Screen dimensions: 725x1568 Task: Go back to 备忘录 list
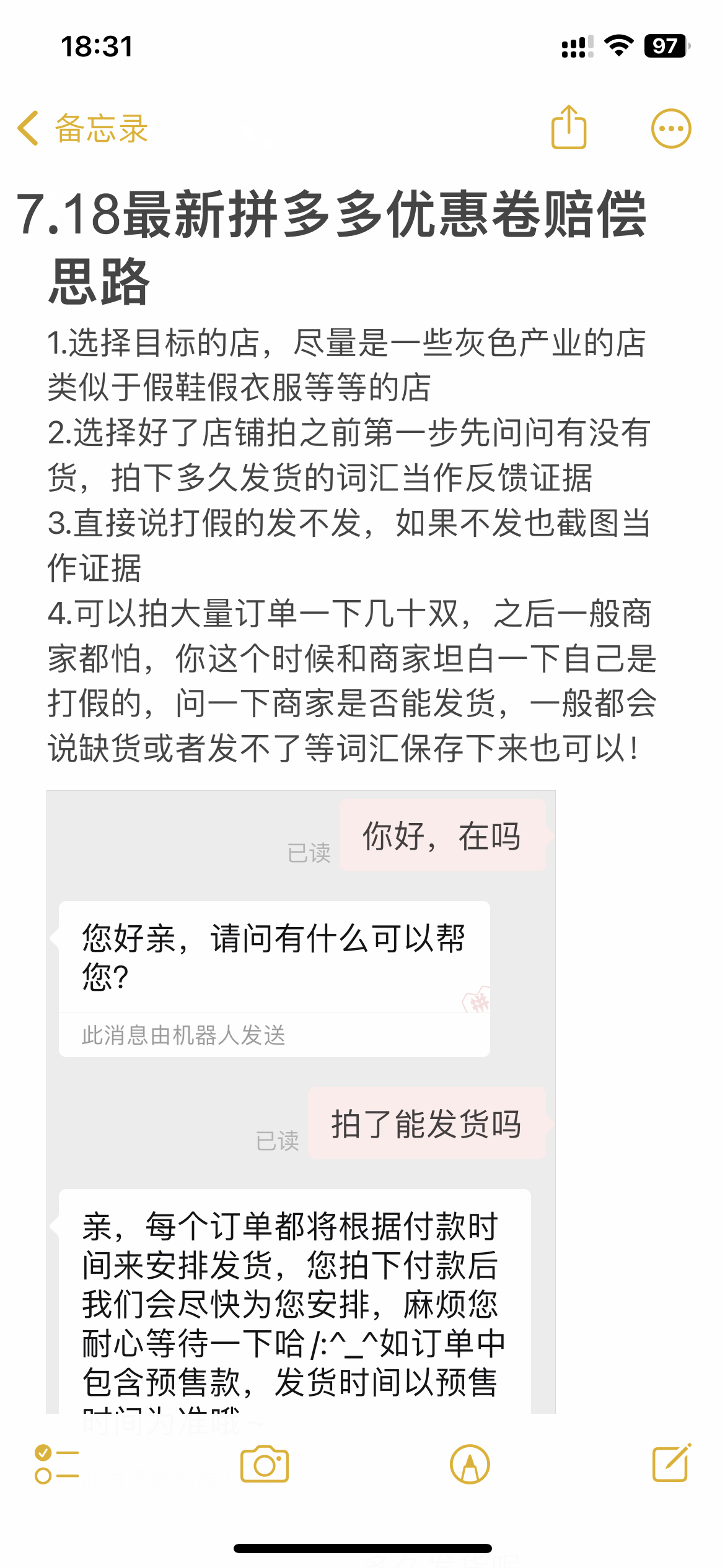coord(82,129)
